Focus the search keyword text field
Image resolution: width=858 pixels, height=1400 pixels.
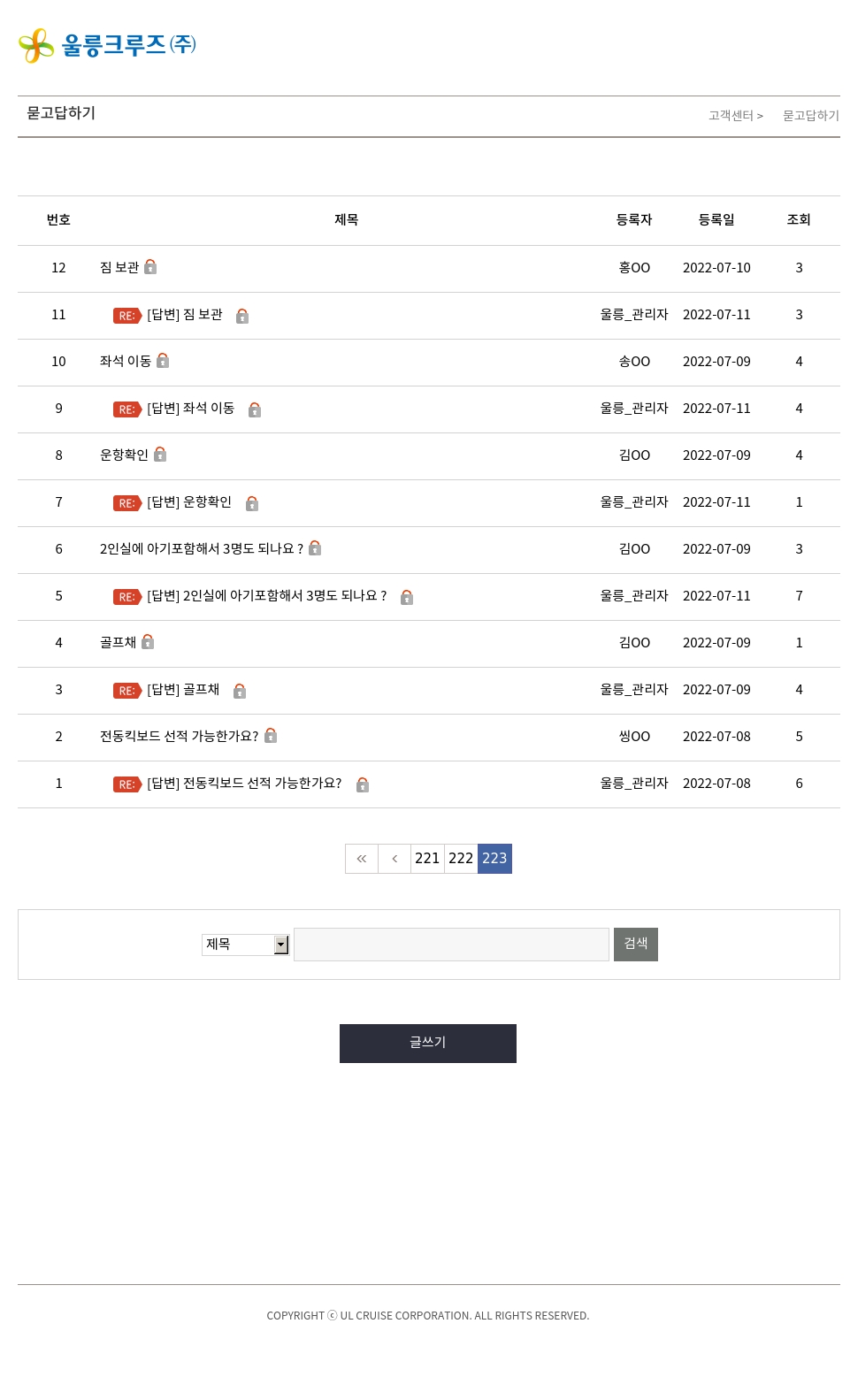(451, 945)
